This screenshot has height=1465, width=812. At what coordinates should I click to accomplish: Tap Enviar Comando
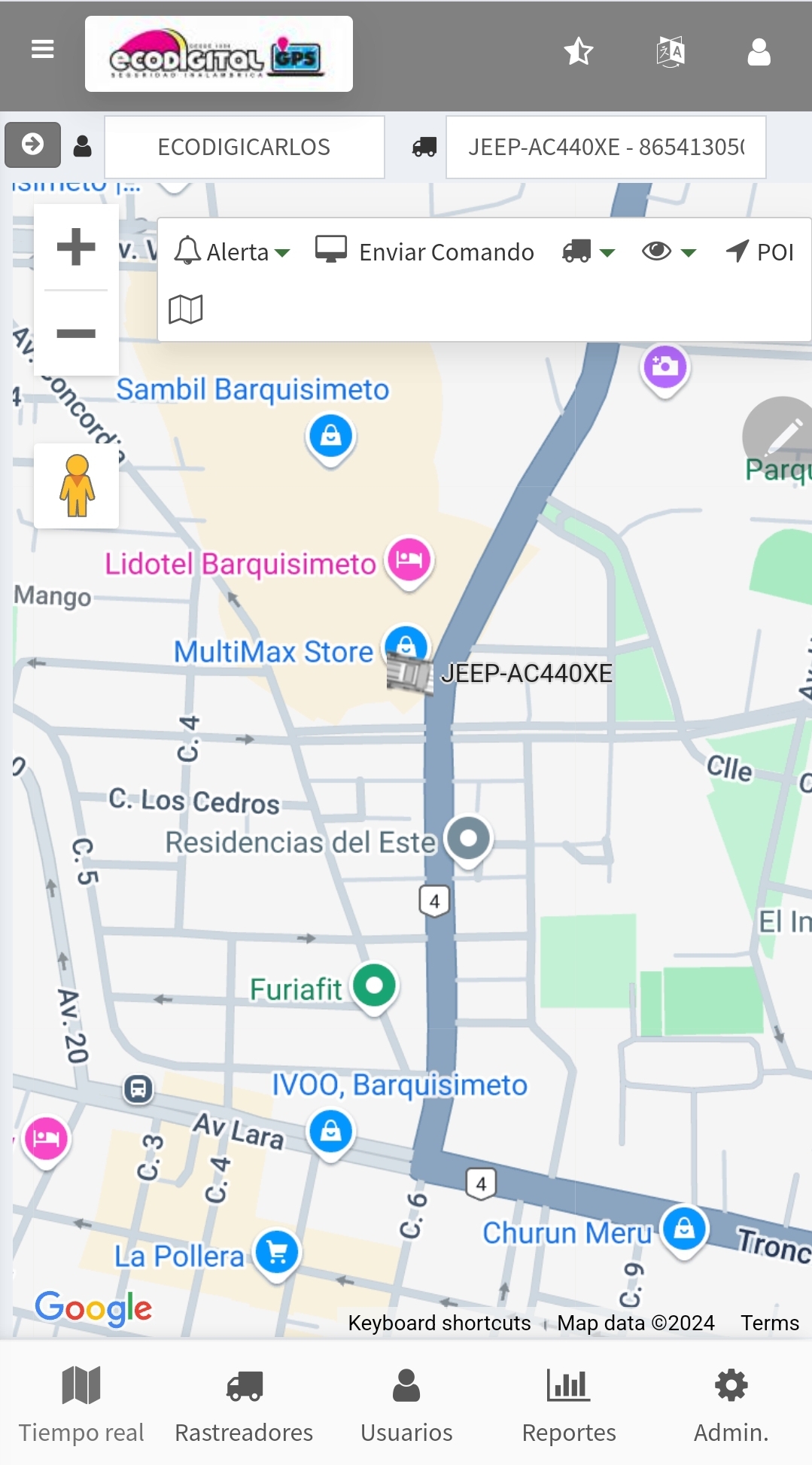(424, 252)
